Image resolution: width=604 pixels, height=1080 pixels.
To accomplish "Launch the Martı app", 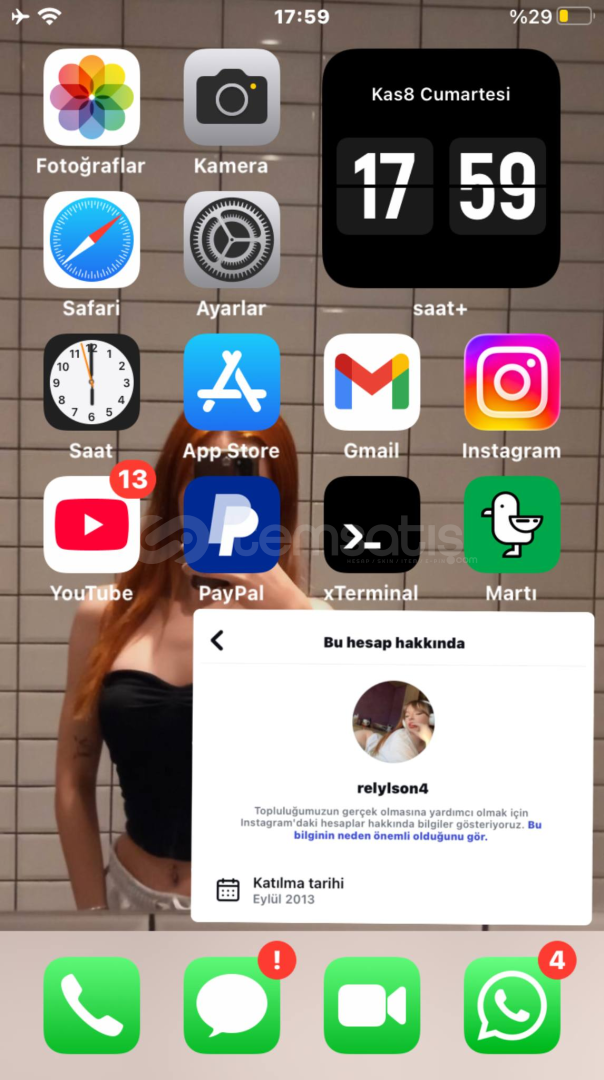I will 512,524.
